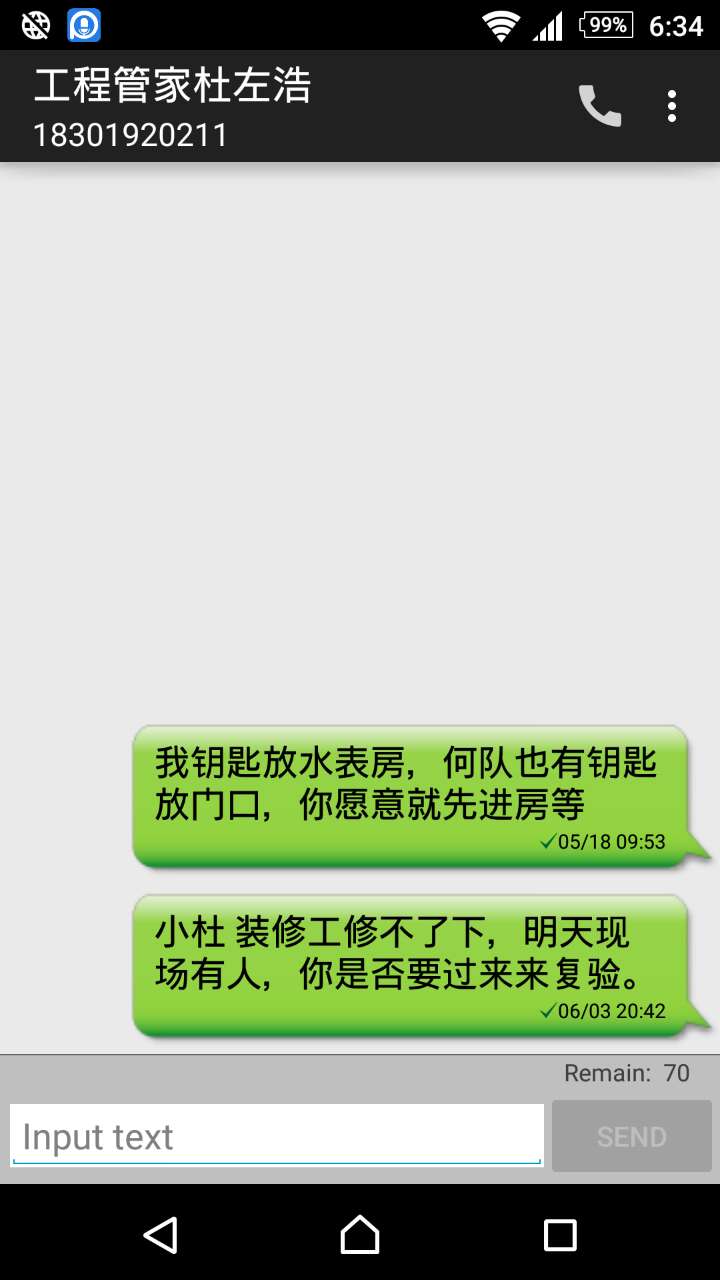
Task: Open the overflow menu
Action: pos(672,106)
